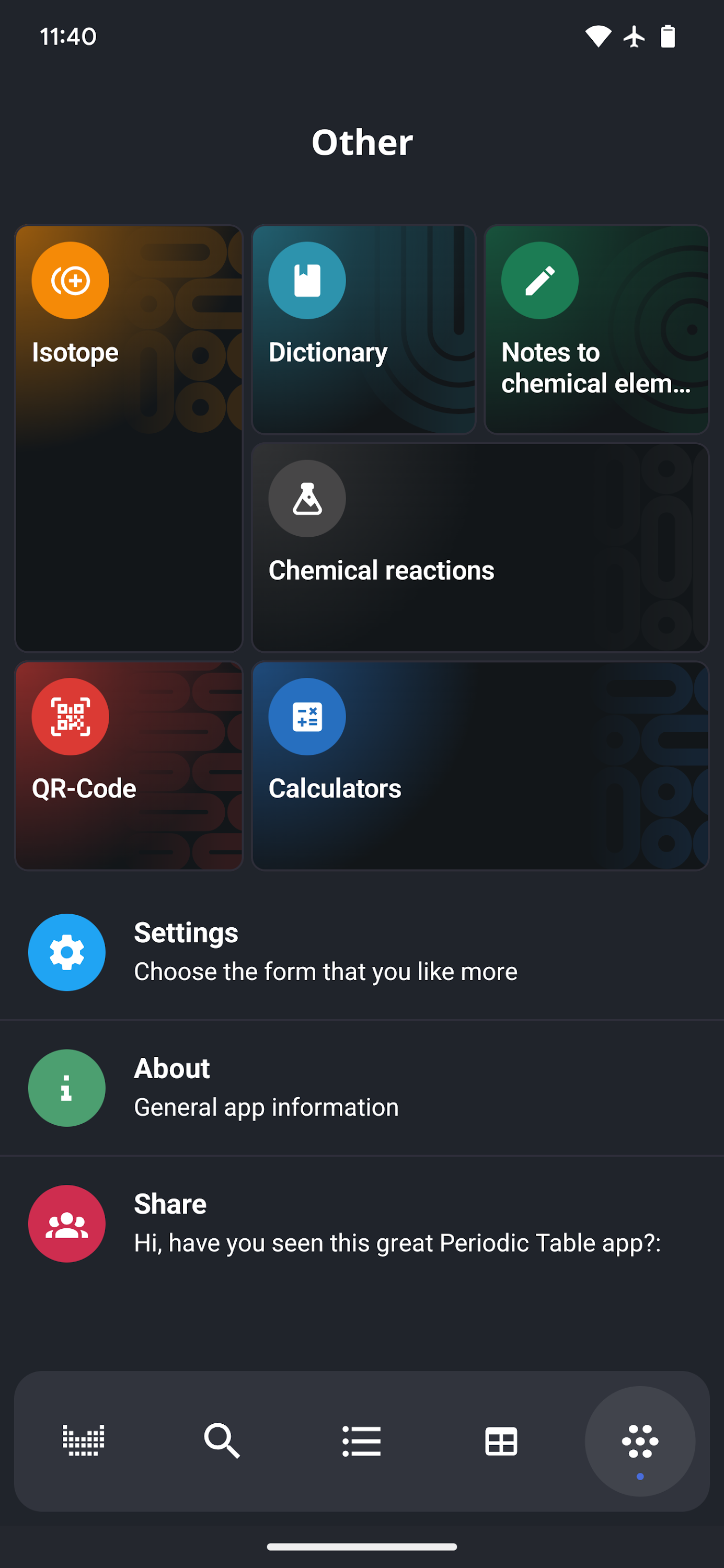Open Notes to chemical elements card
724x1568 pixels.
click(596, 329)
